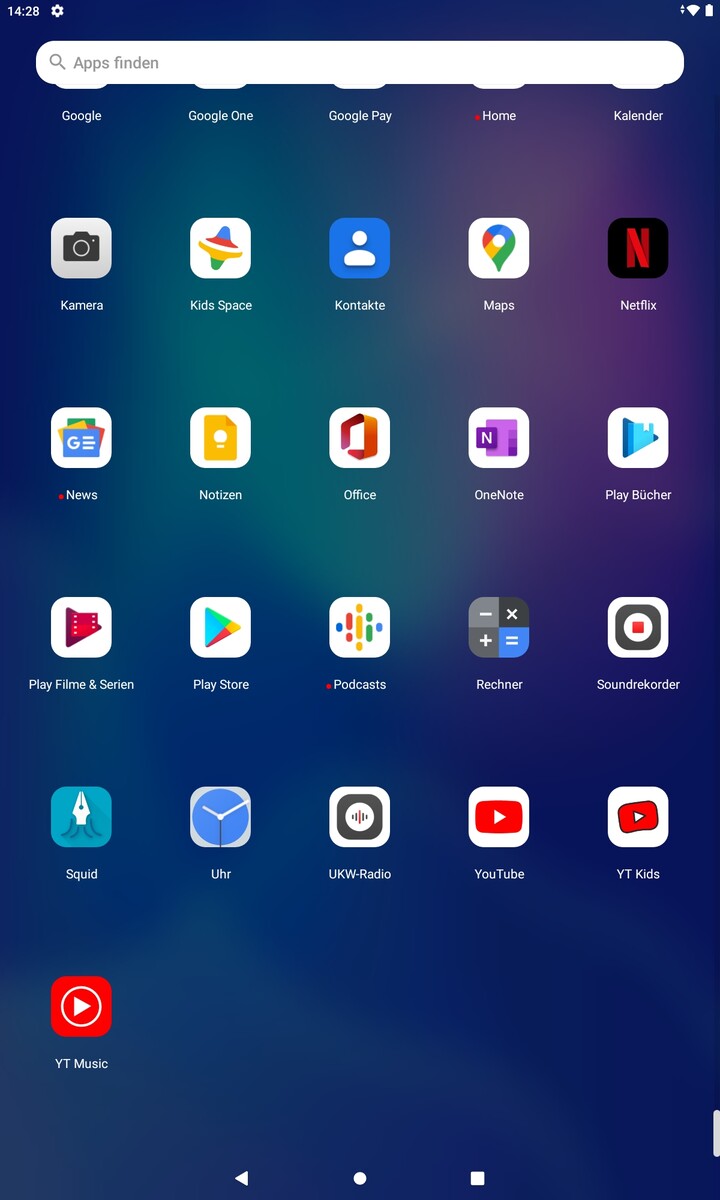
Task: Open the Kamera app
Action: [81, 248]
